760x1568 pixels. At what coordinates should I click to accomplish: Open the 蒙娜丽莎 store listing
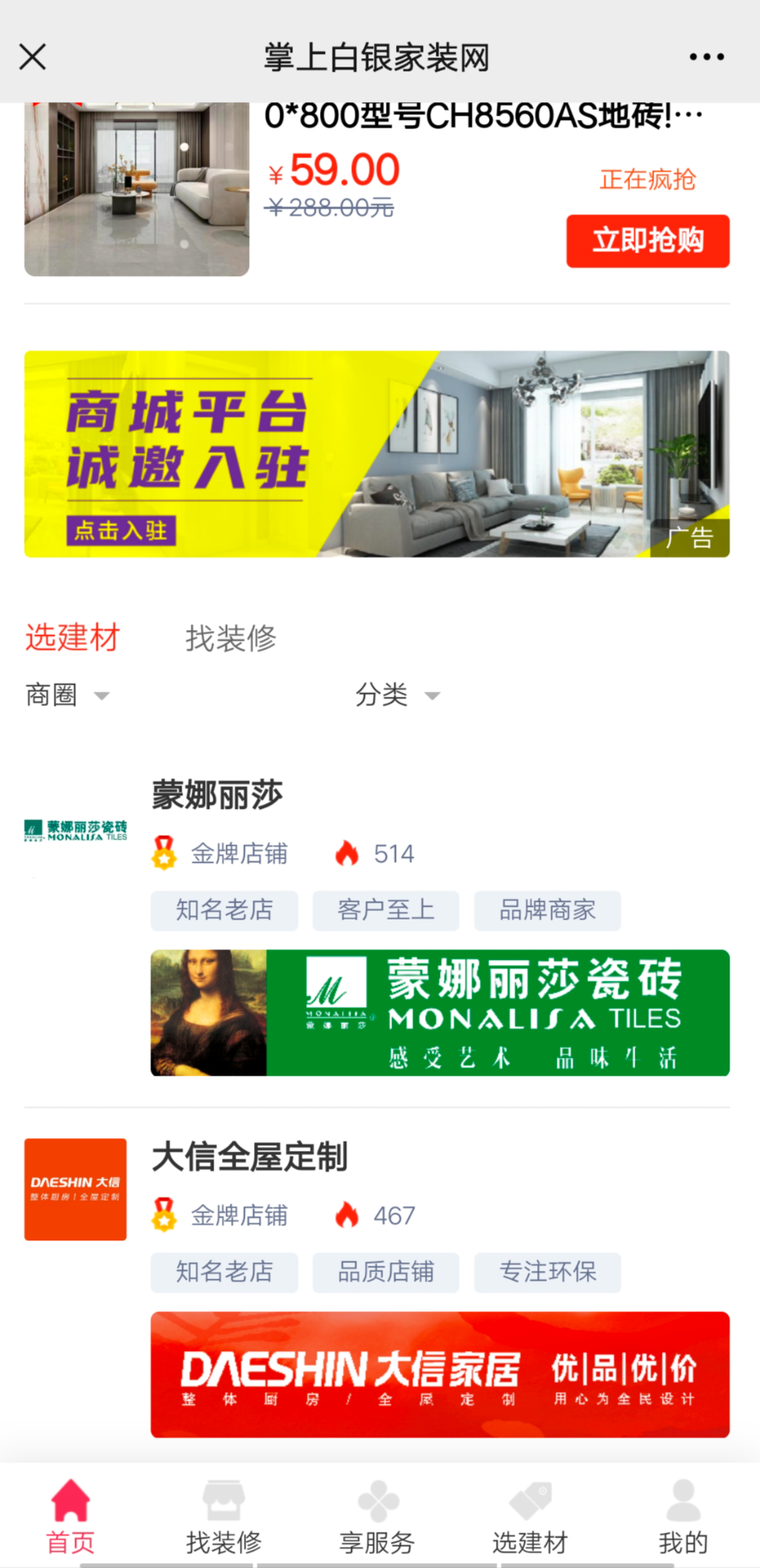tap(218, 795)
